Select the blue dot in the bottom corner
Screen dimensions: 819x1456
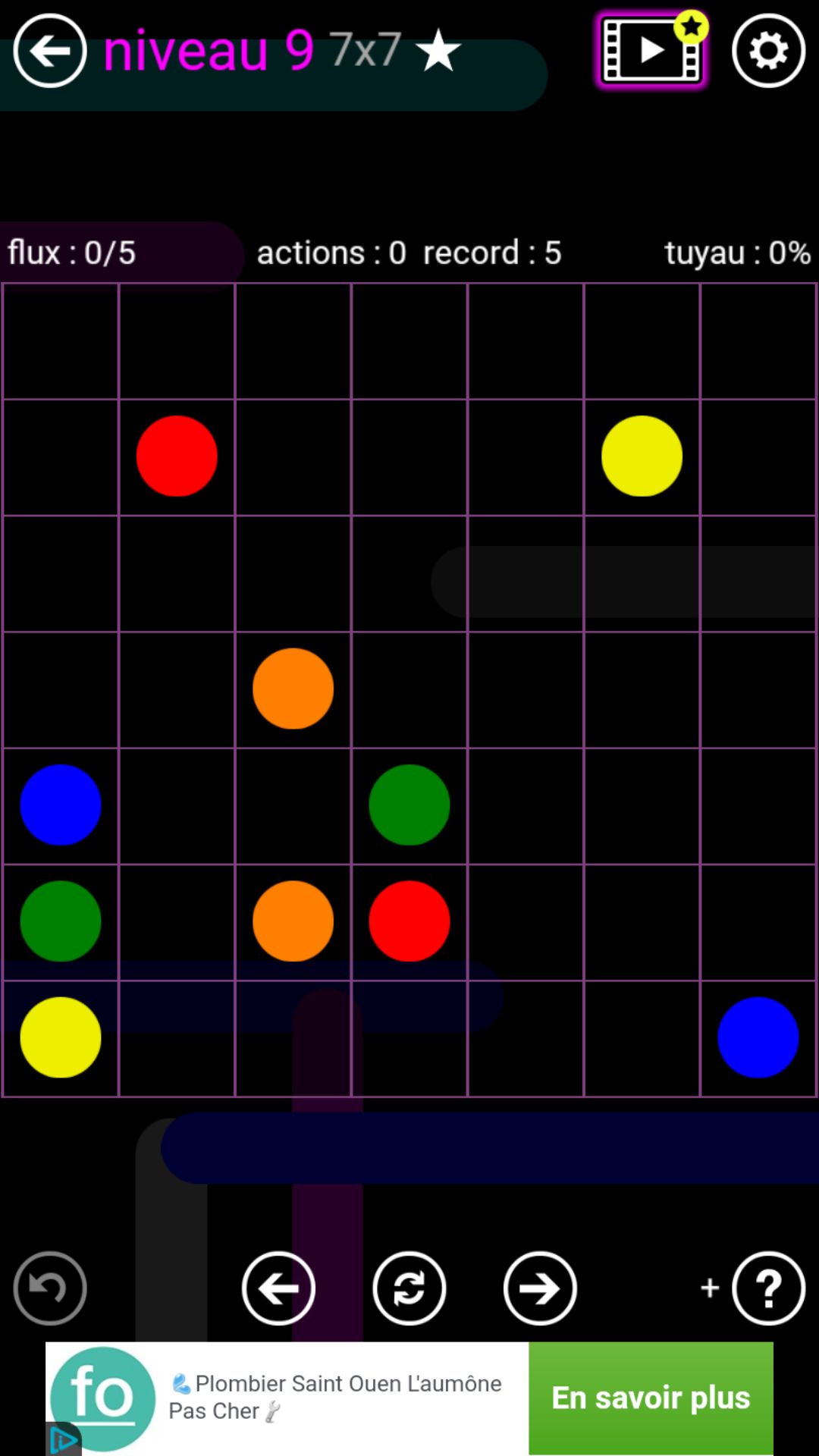click(758, 1037)
